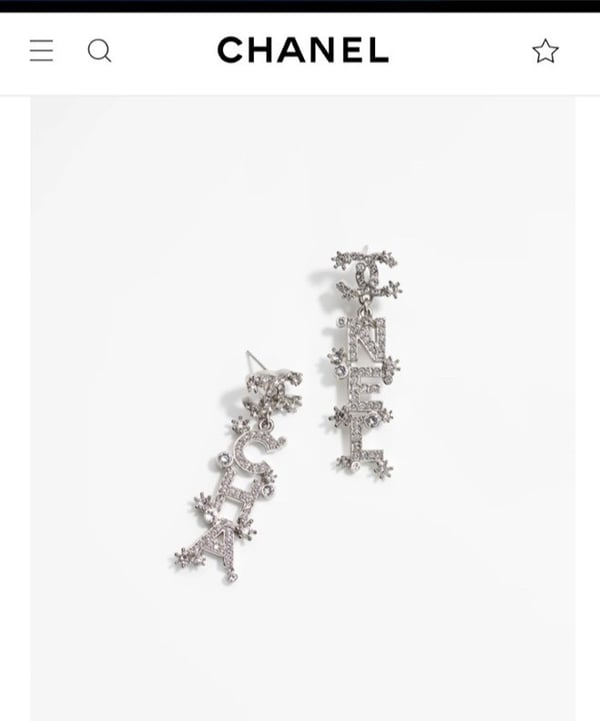600x721 pixels.
Task: Open the search magnifier
Action: point(99,50)
